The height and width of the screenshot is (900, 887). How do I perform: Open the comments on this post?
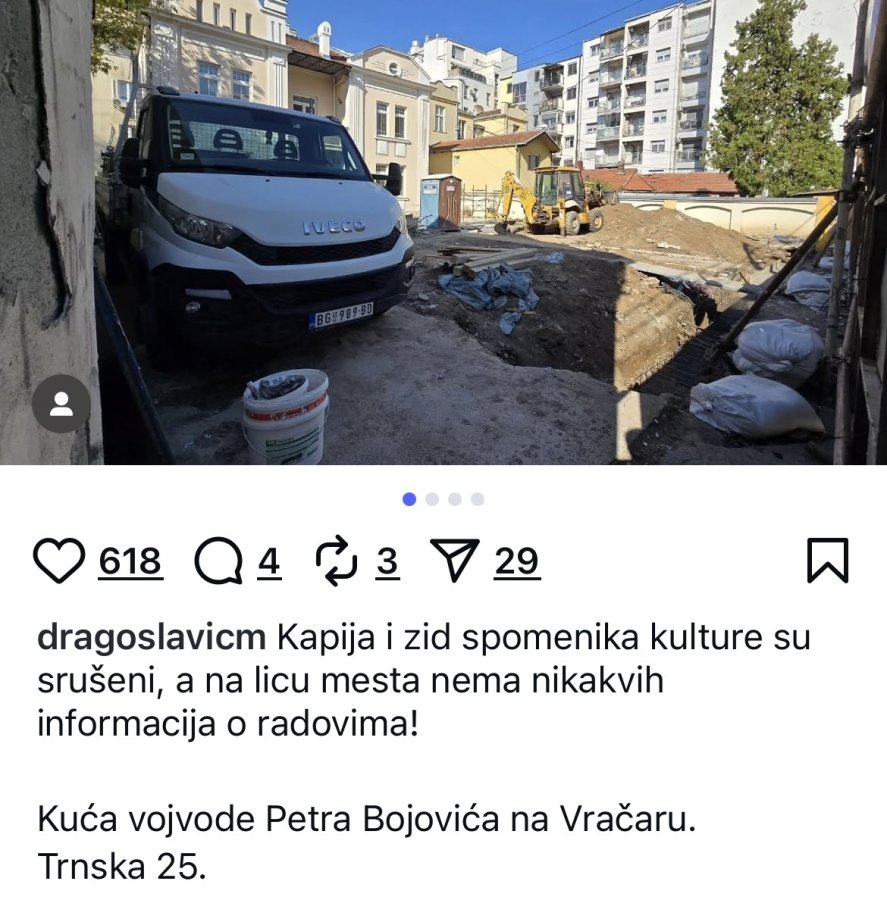tap(218, 562)
